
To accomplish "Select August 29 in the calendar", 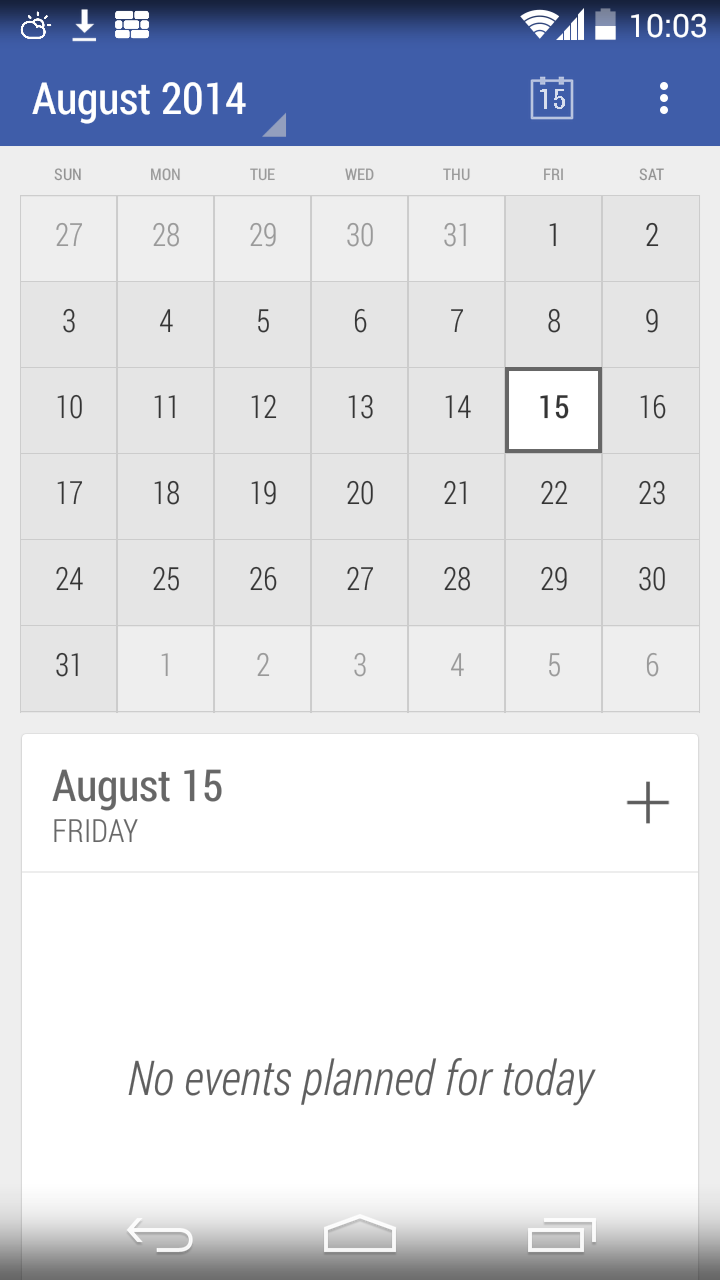I will [x=553, y=580].
